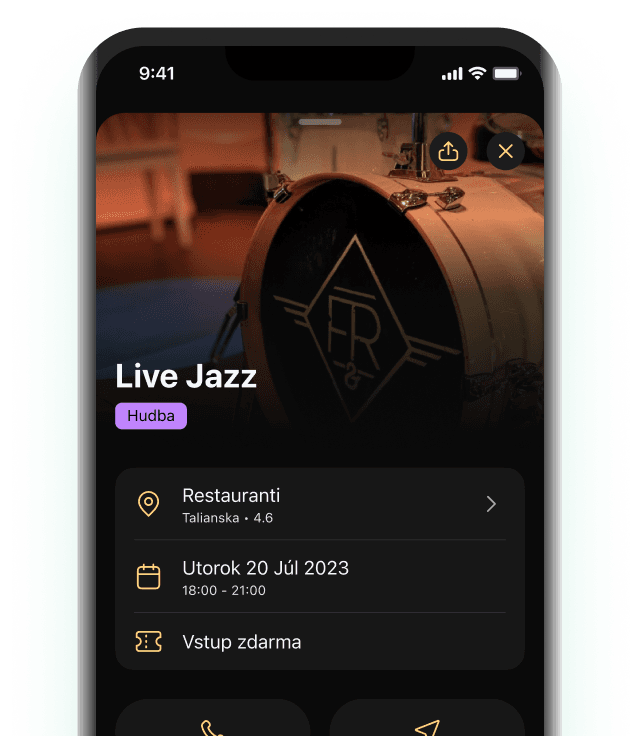Open the Restauranti venue details
Viewport: 638px width, 736px height.
tap(320, 504)
